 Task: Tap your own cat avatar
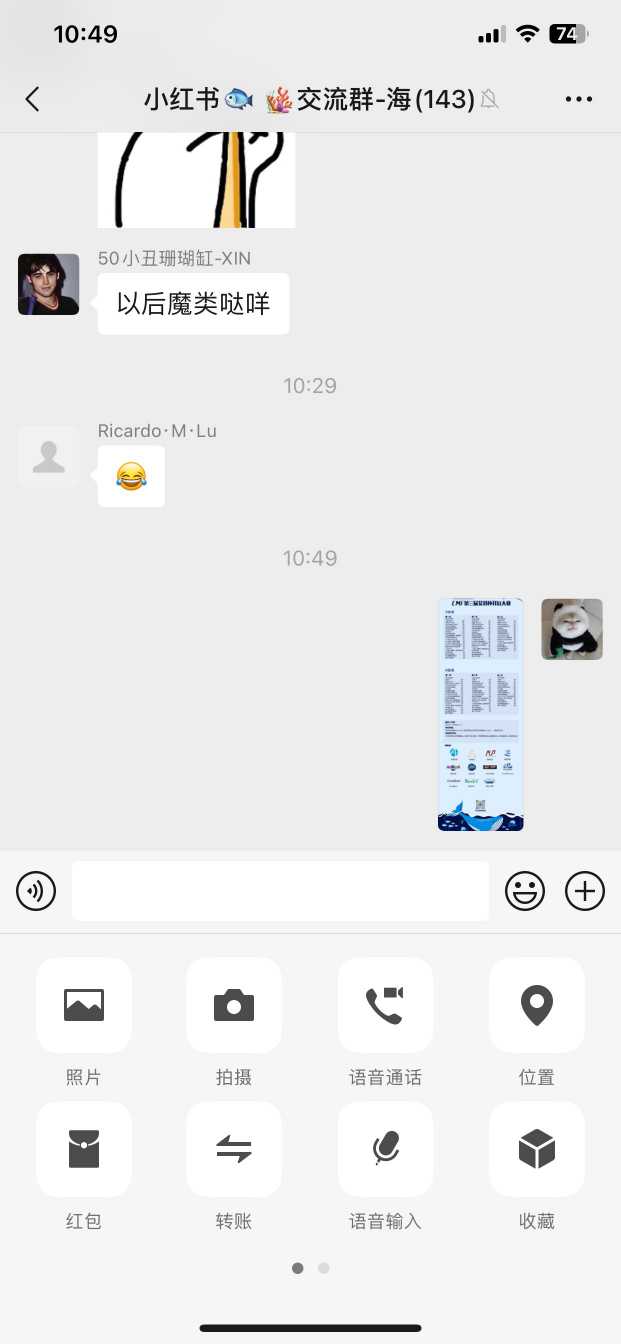coord(572,629)
